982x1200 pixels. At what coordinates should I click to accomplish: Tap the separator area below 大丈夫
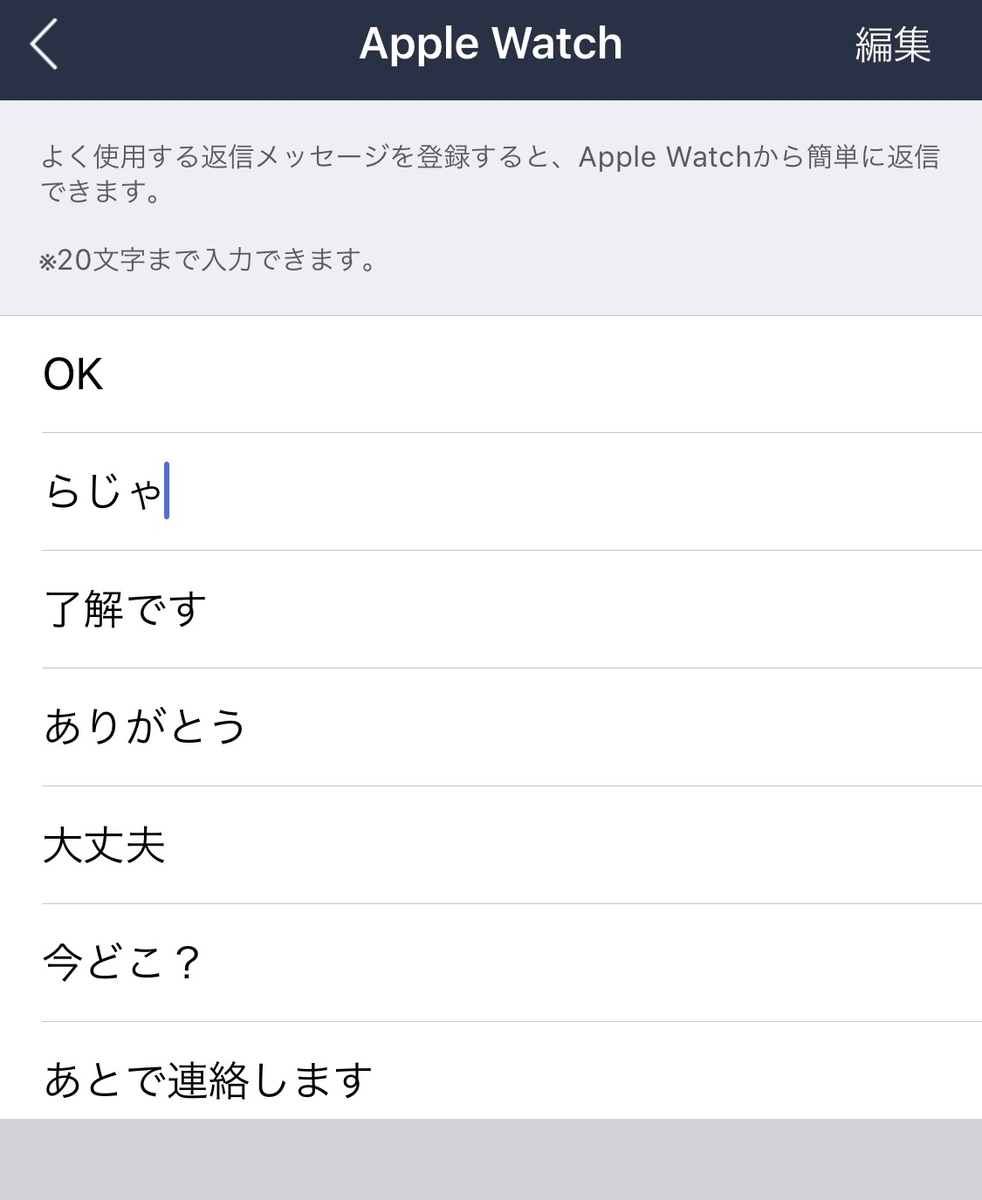[x=490, y=903]
